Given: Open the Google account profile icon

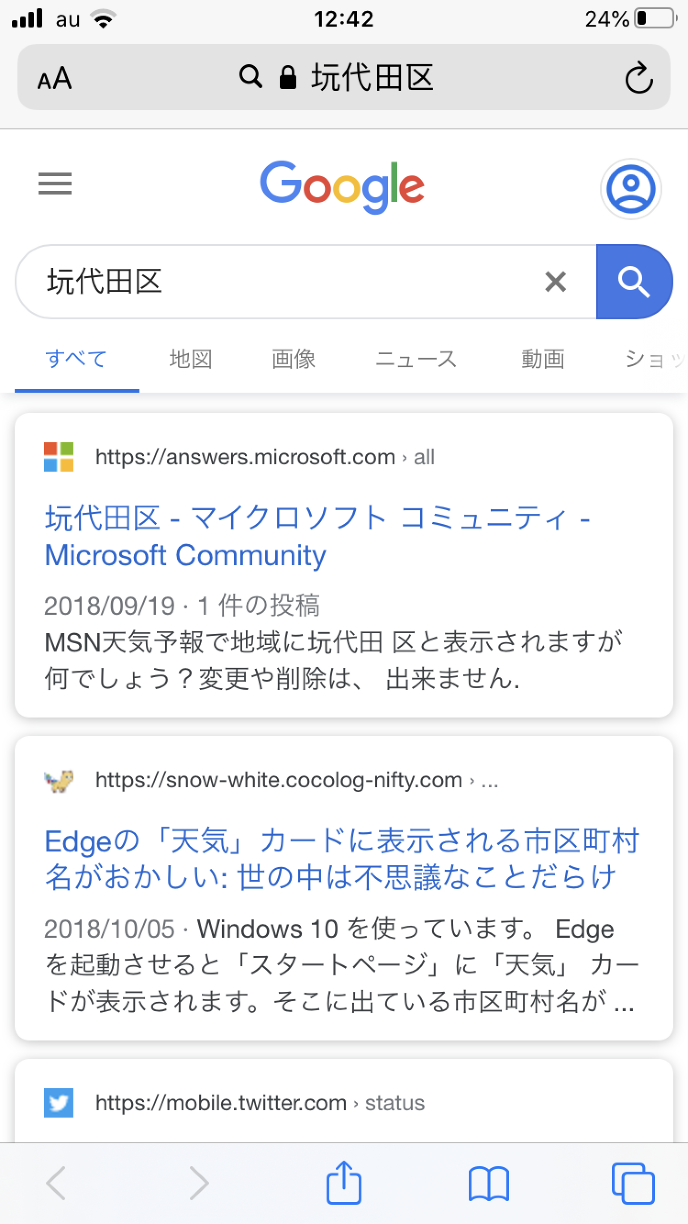Looking at the screenshot, I should click(x=631, y=188).
